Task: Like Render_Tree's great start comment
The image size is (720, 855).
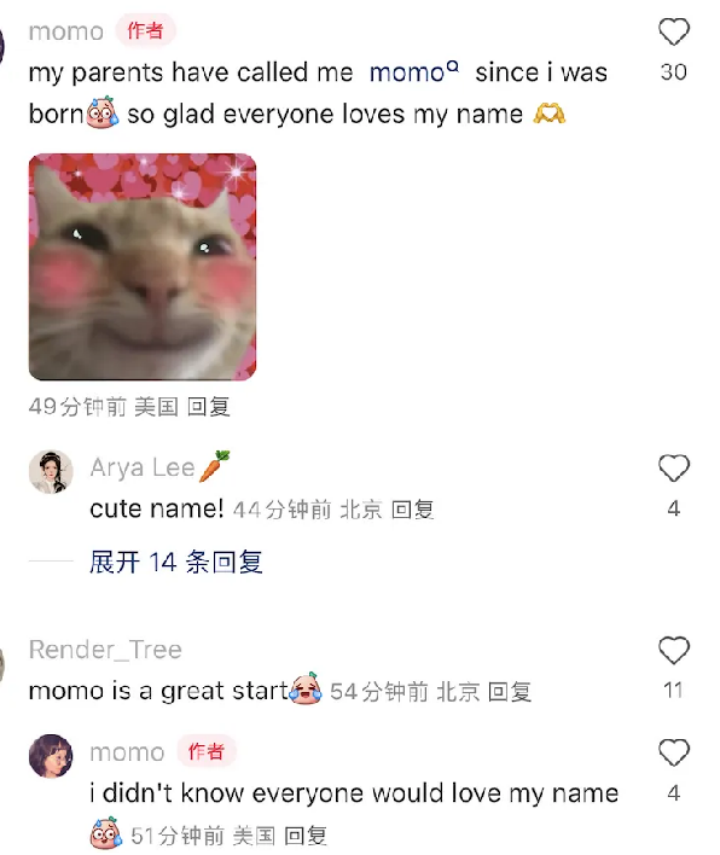Action: pos(674,651)
